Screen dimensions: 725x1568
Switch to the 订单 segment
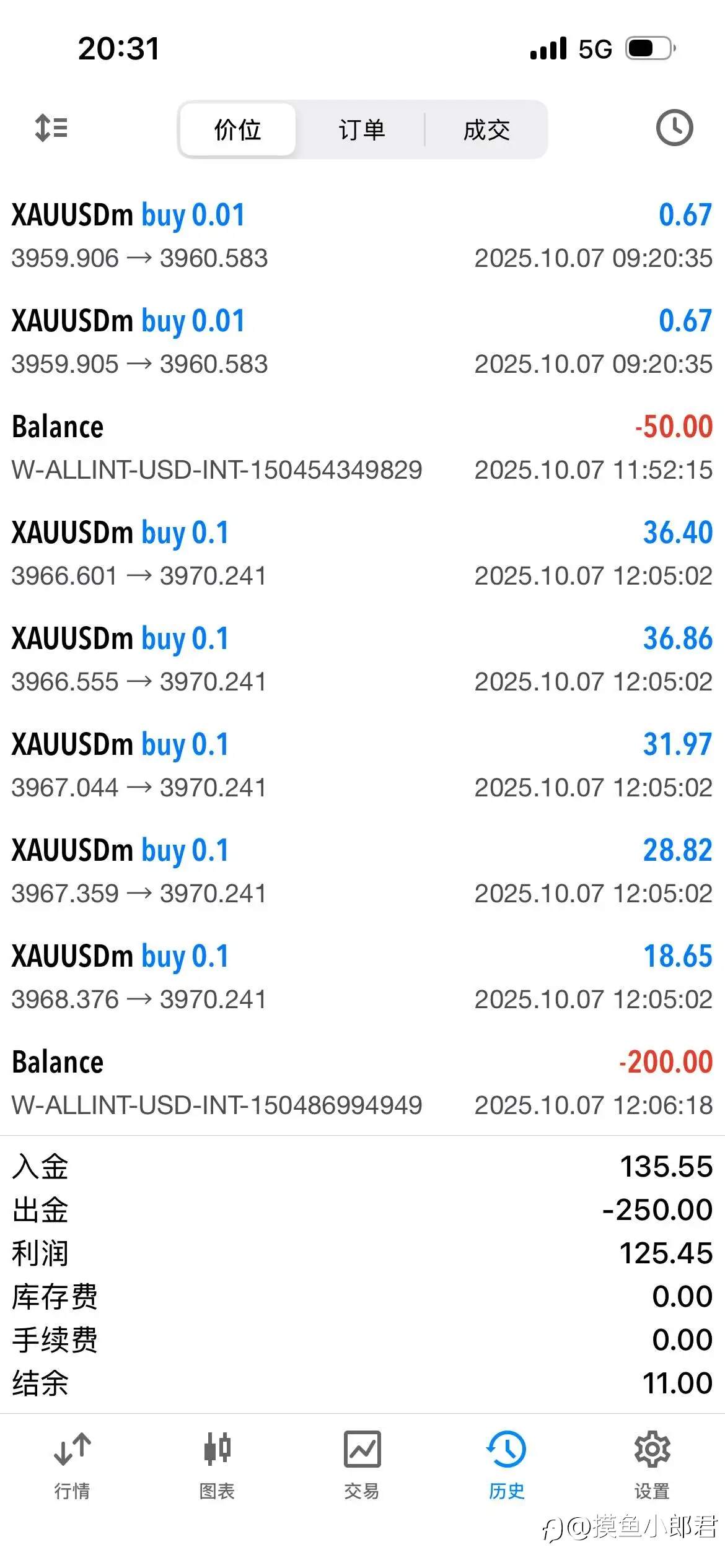pyautogui.click(x=362, y=130)
